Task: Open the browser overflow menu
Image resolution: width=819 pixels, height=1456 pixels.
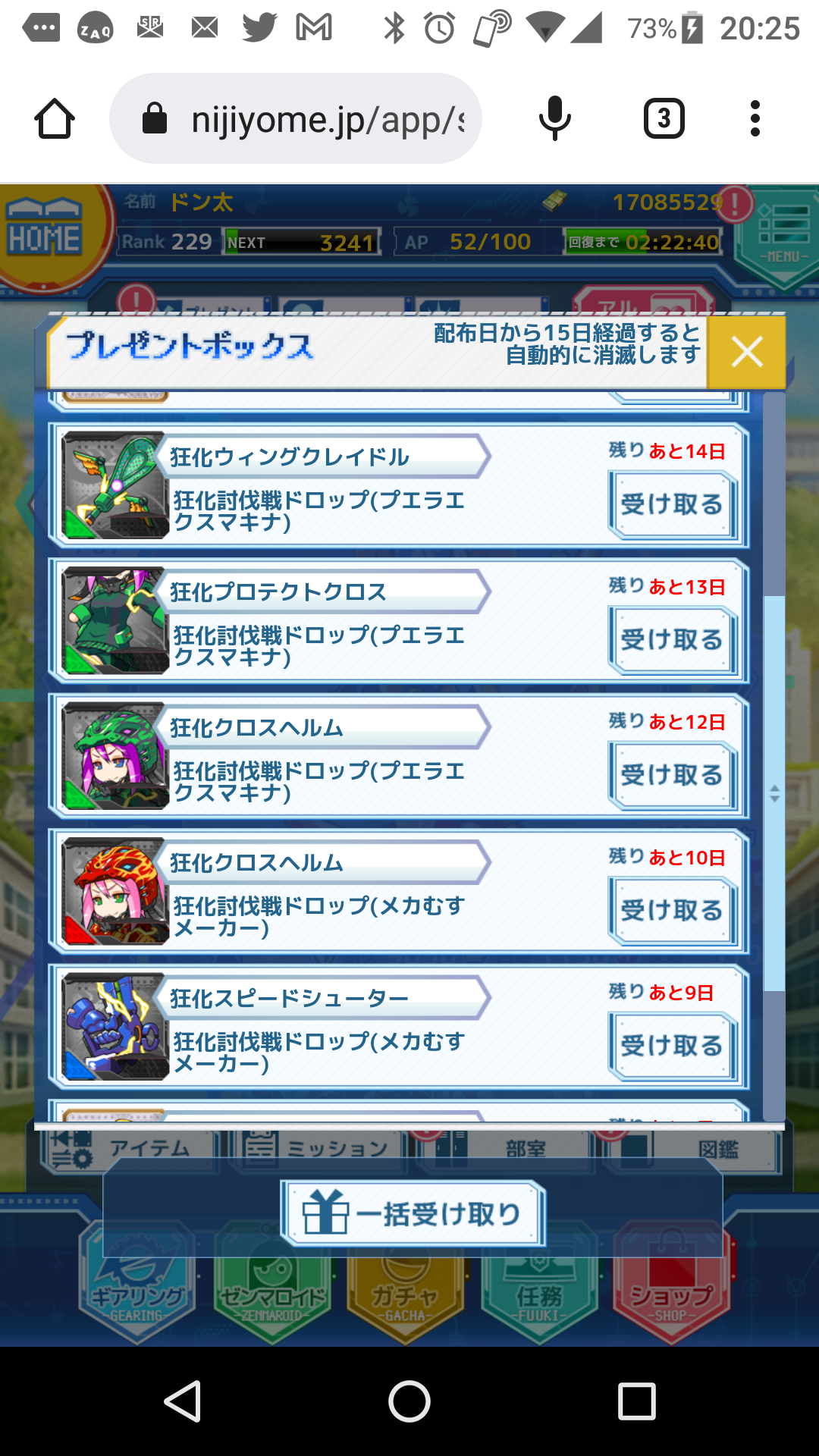Action: (755, 119)
